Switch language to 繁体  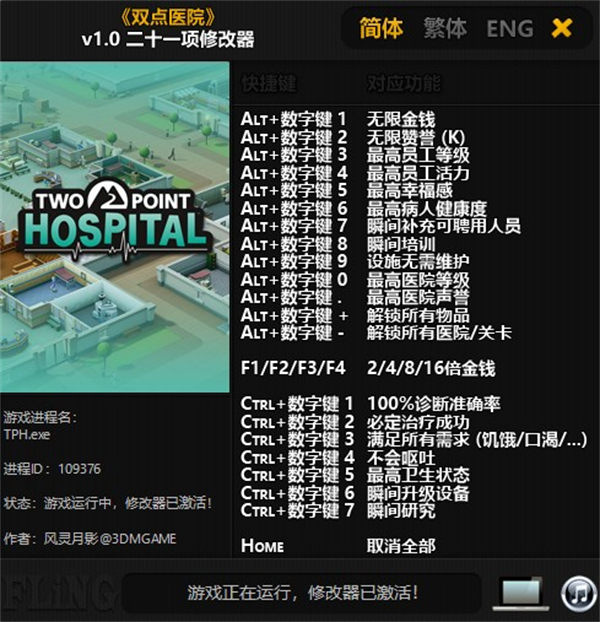click(444, 28)
